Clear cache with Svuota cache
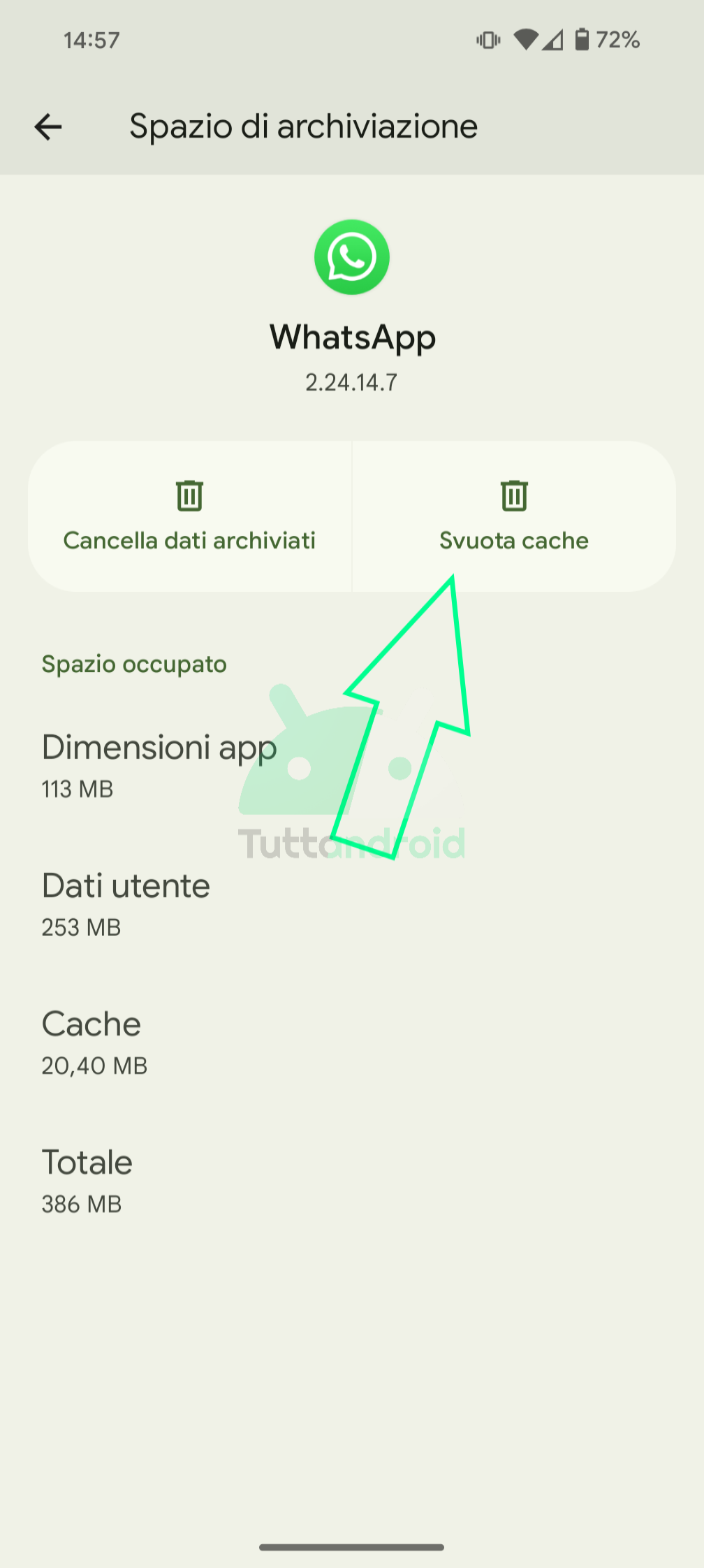The height and width of the screenshot is (1568, 704). pyautogui.click(x=514, y=517)
